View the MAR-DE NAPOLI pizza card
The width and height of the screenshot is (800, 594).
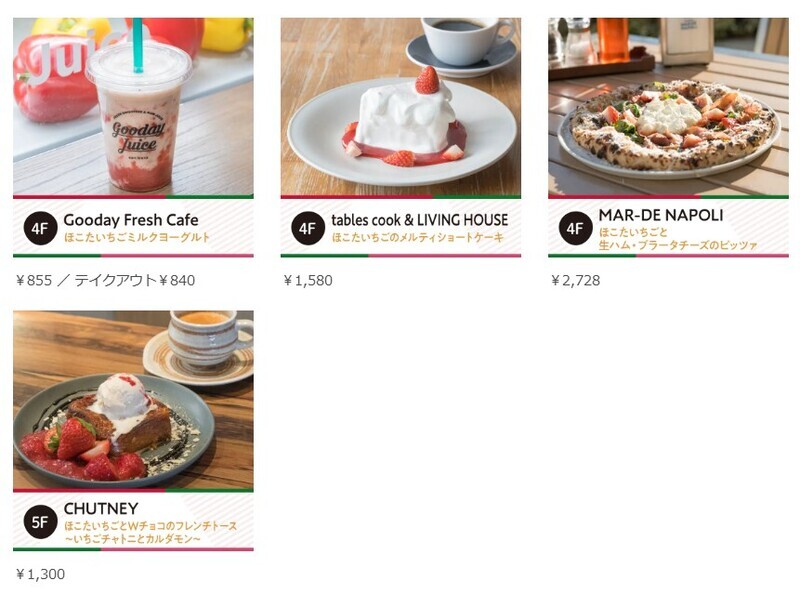coord(668,137)
